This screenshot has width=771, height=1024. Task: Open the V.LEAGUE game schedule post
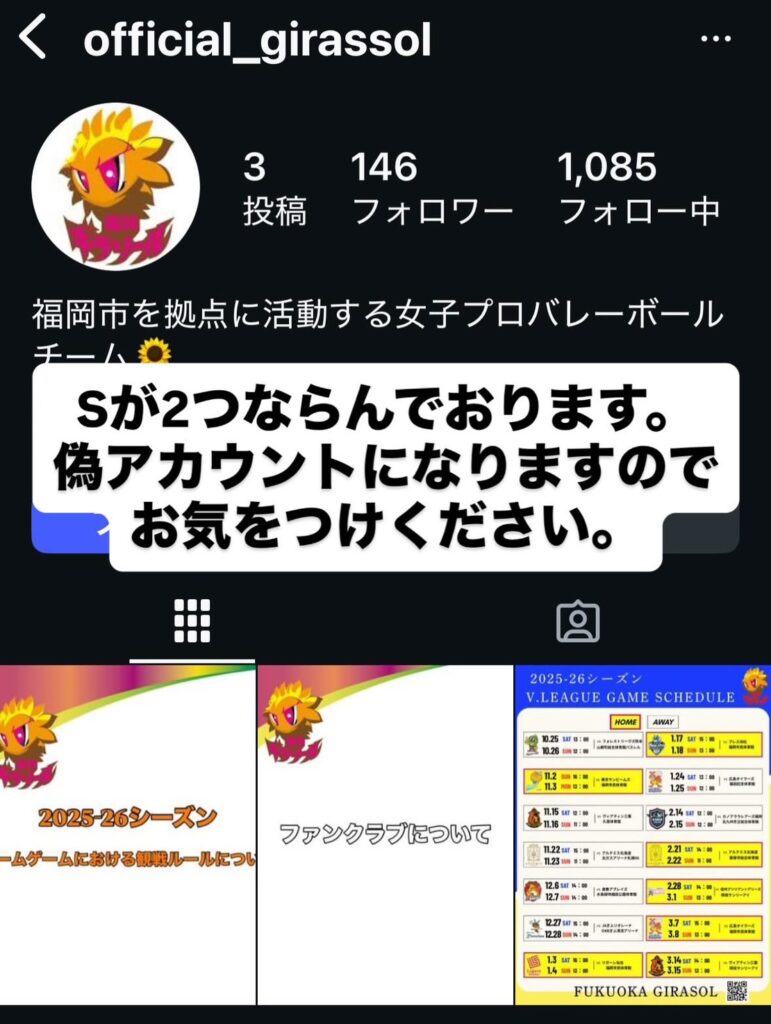click(642, 835)
